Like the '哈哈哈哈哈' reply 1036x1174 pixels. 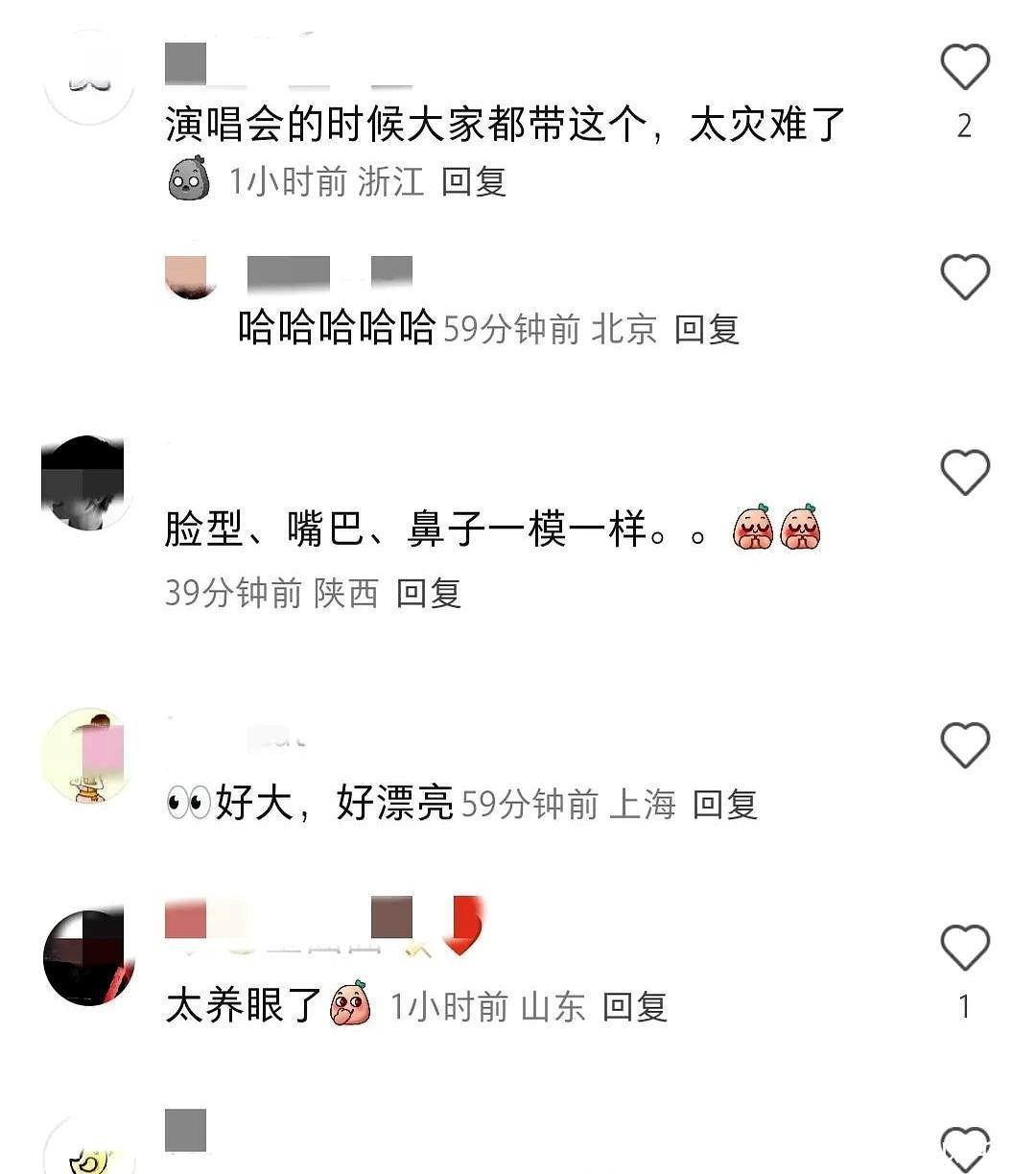(964, 277)
